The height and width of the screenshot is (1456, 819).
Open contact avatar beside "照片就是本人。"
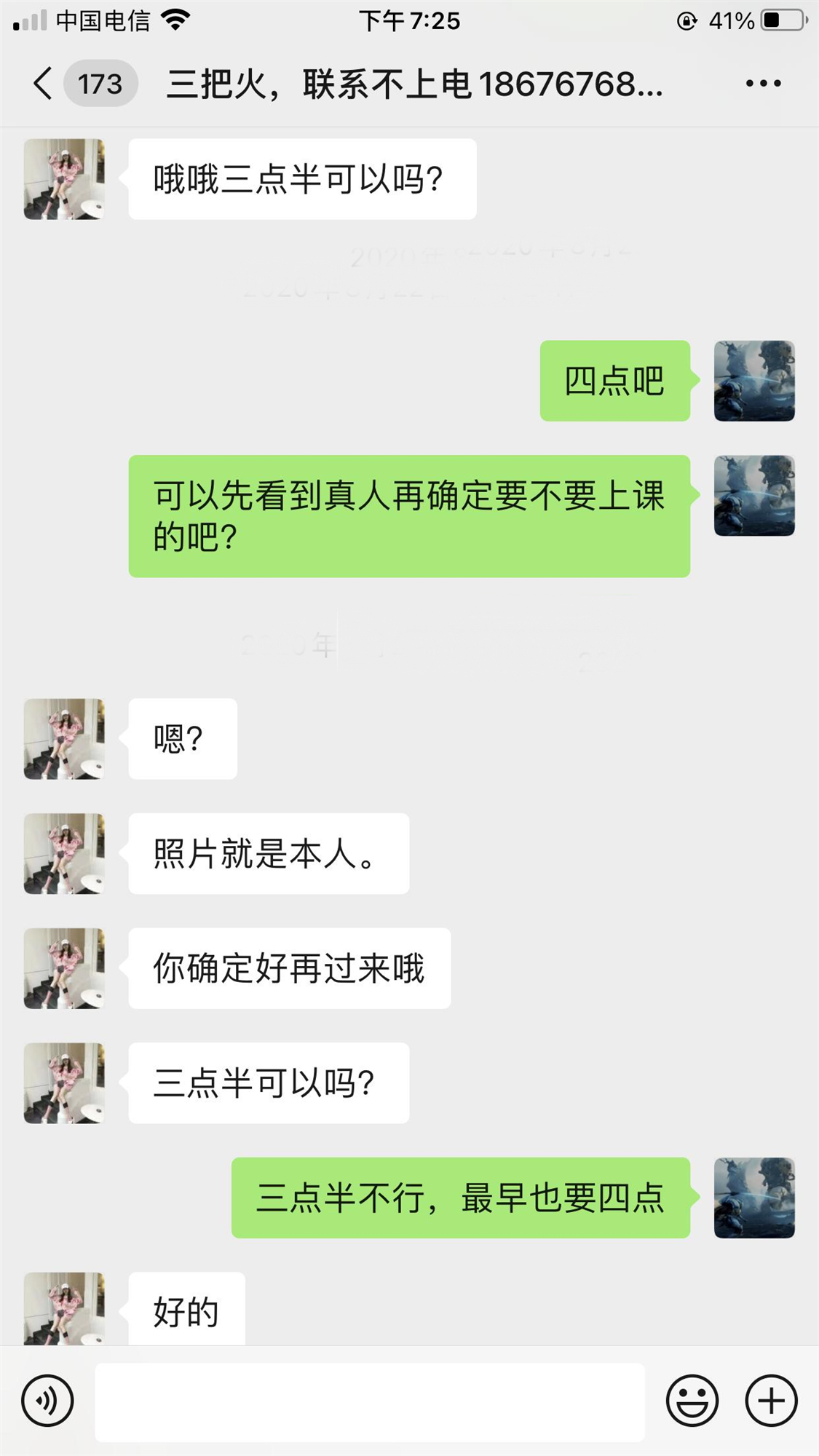point(64,853)
